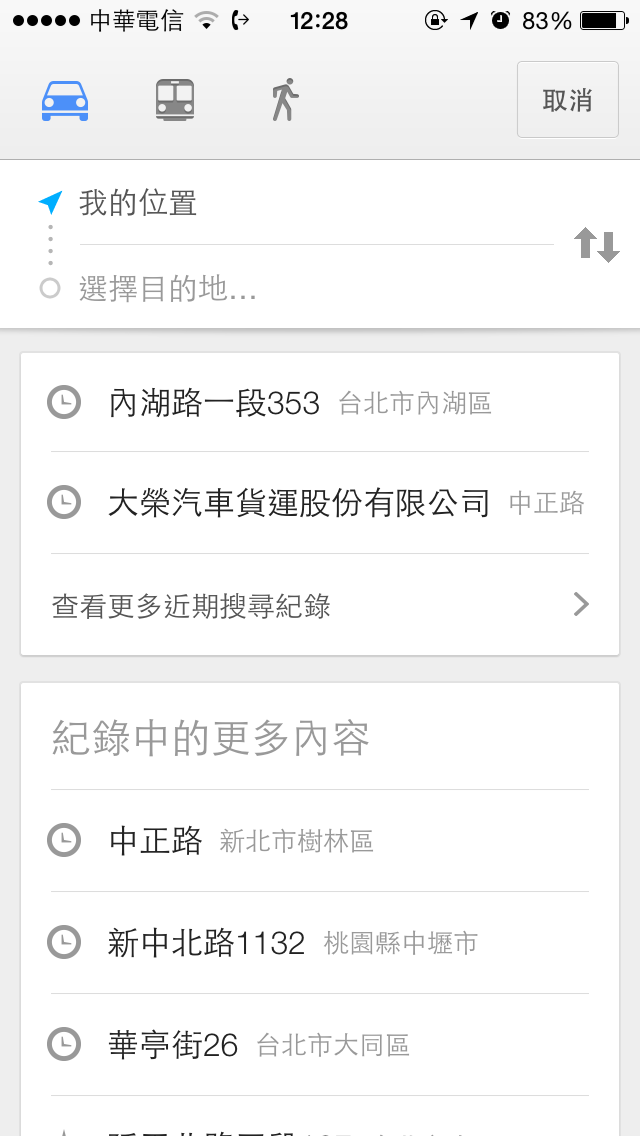Choose 內湖路一段353 from recent searches
Screen dimensions: 640x1136
pos(300,404)
